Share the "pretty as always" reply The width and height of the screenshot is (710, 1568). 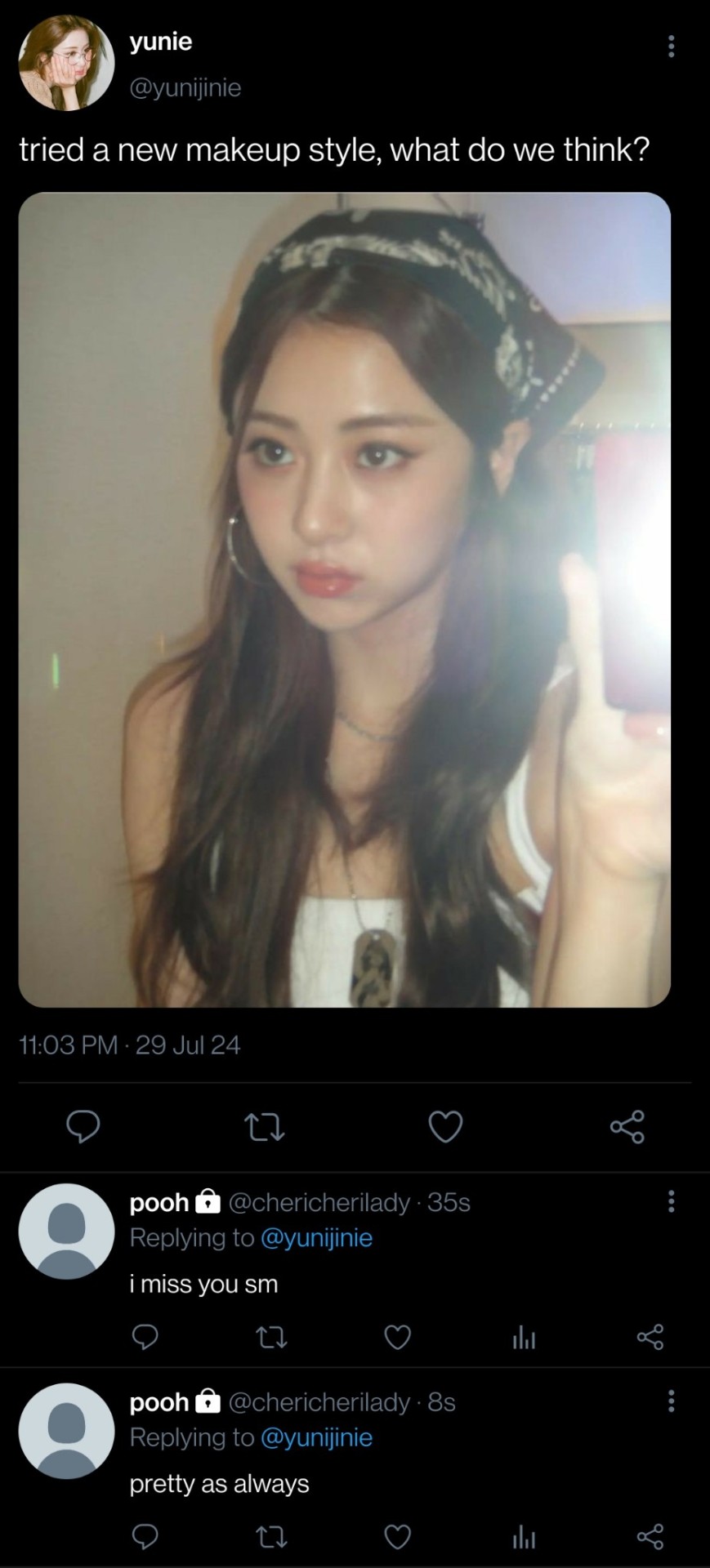[650, 1537]
